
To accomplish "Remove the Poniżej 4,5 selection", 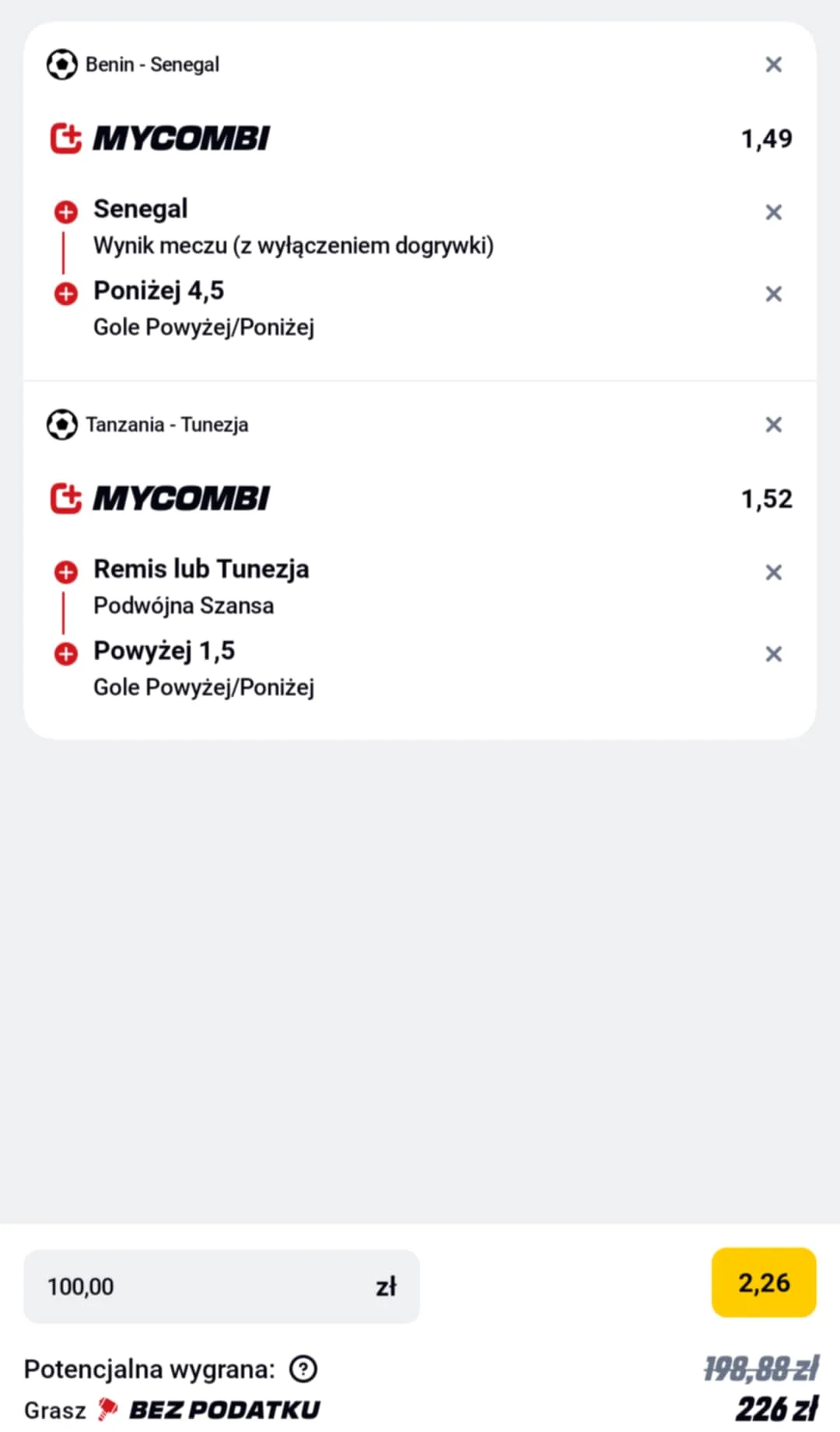I will [x=773, y=293].
